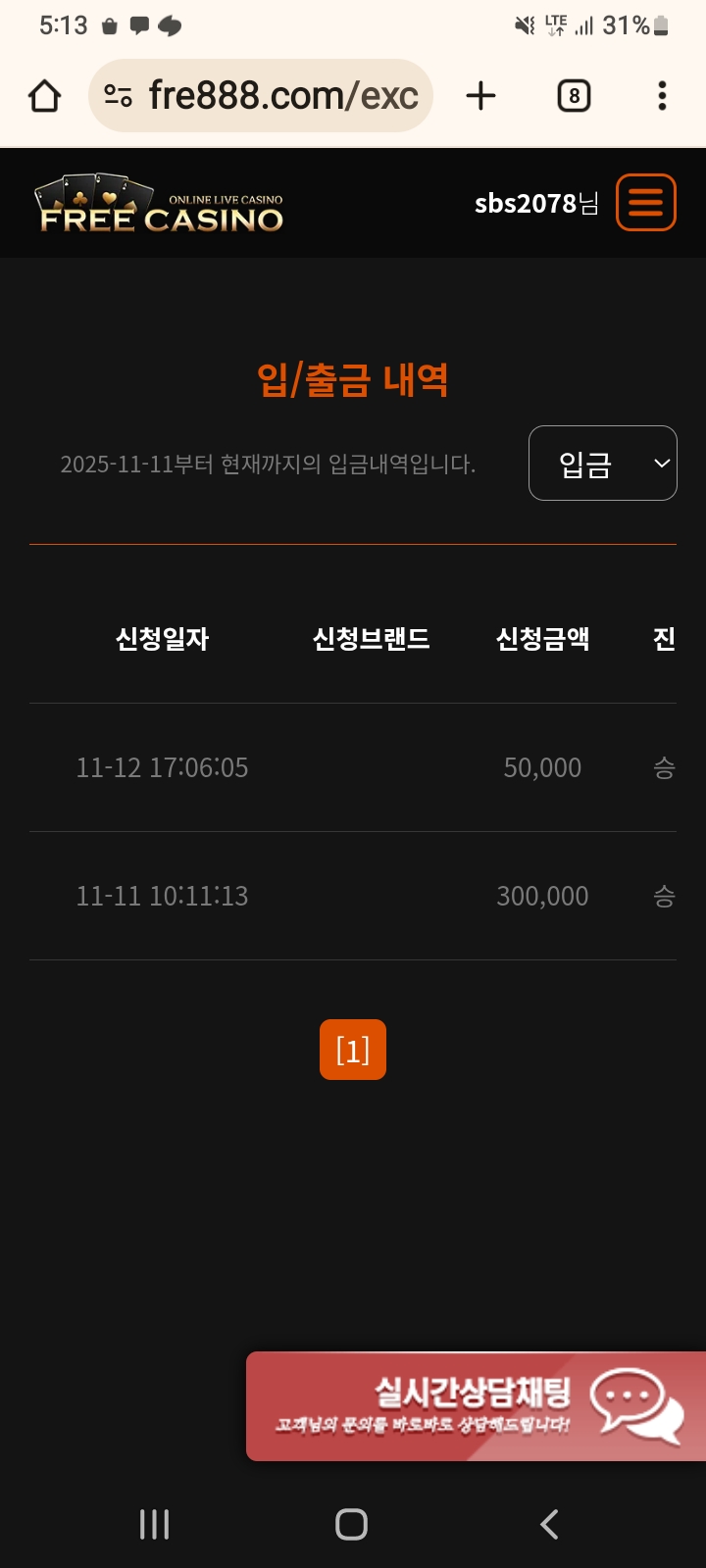This screenshot has width=706, height=1568.
Task: Open the 실시간상담채팅 live chat banner
Action: click(477, 1406)
